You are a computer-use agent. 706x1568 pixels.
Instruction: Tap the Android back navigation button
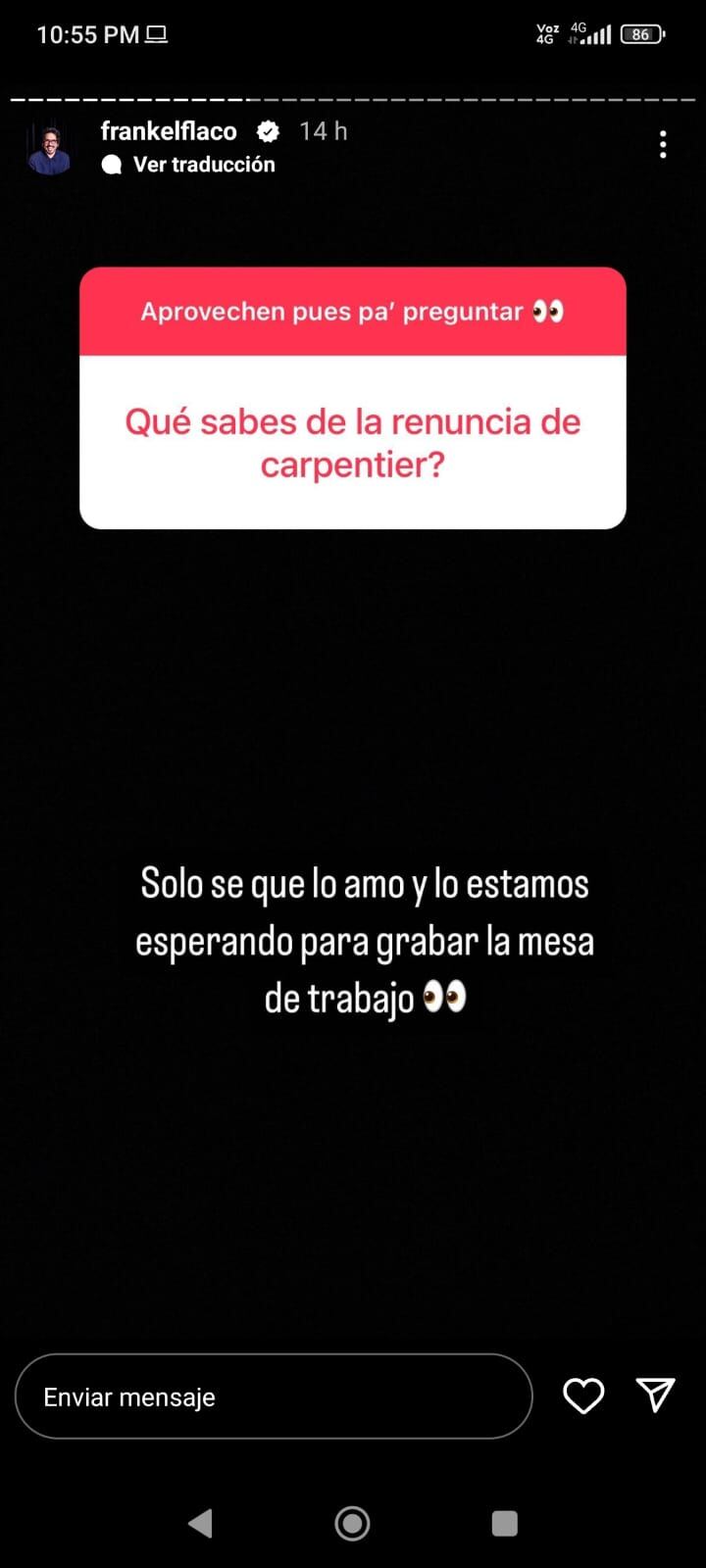pyautogui.click(x=202, y=1523)
